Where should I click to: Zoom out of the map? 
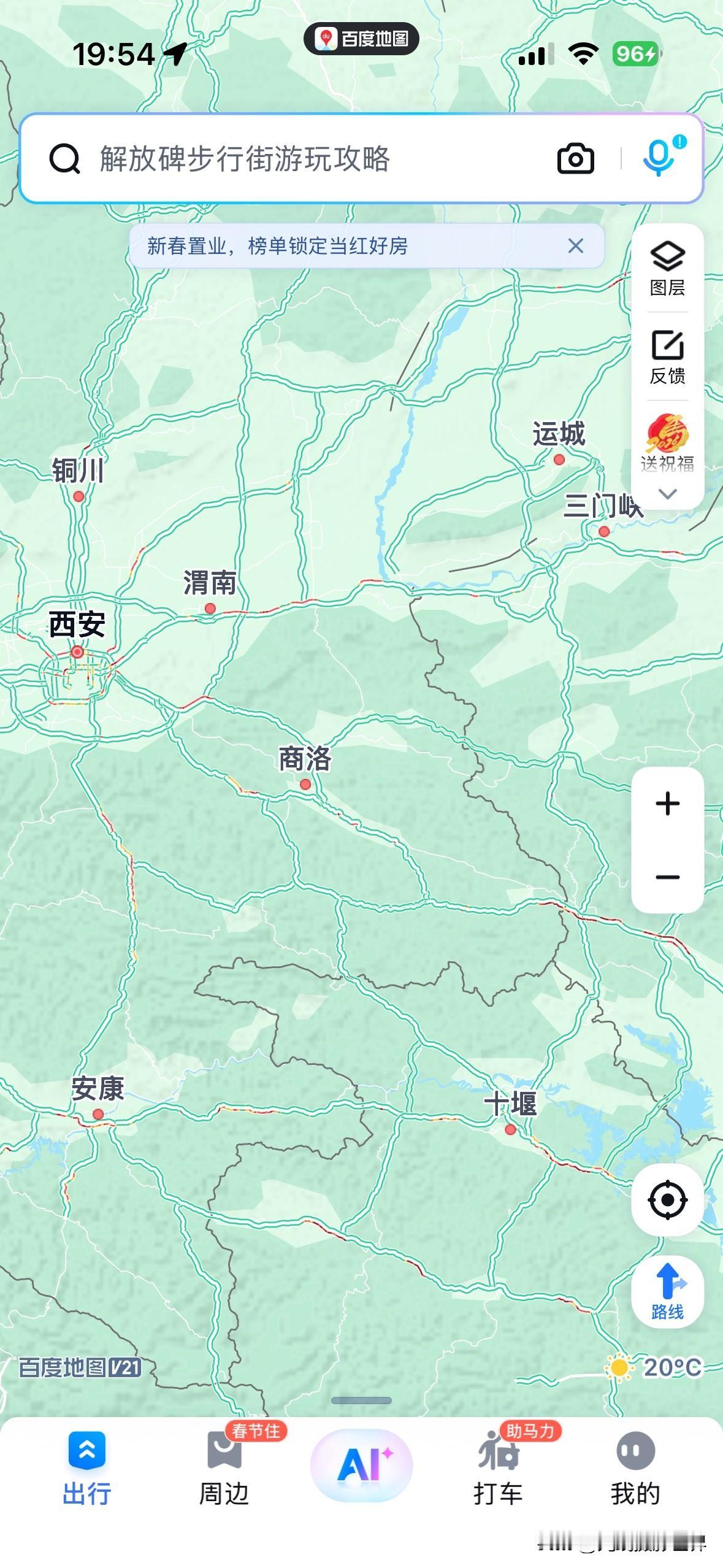[x=667, y=877]
